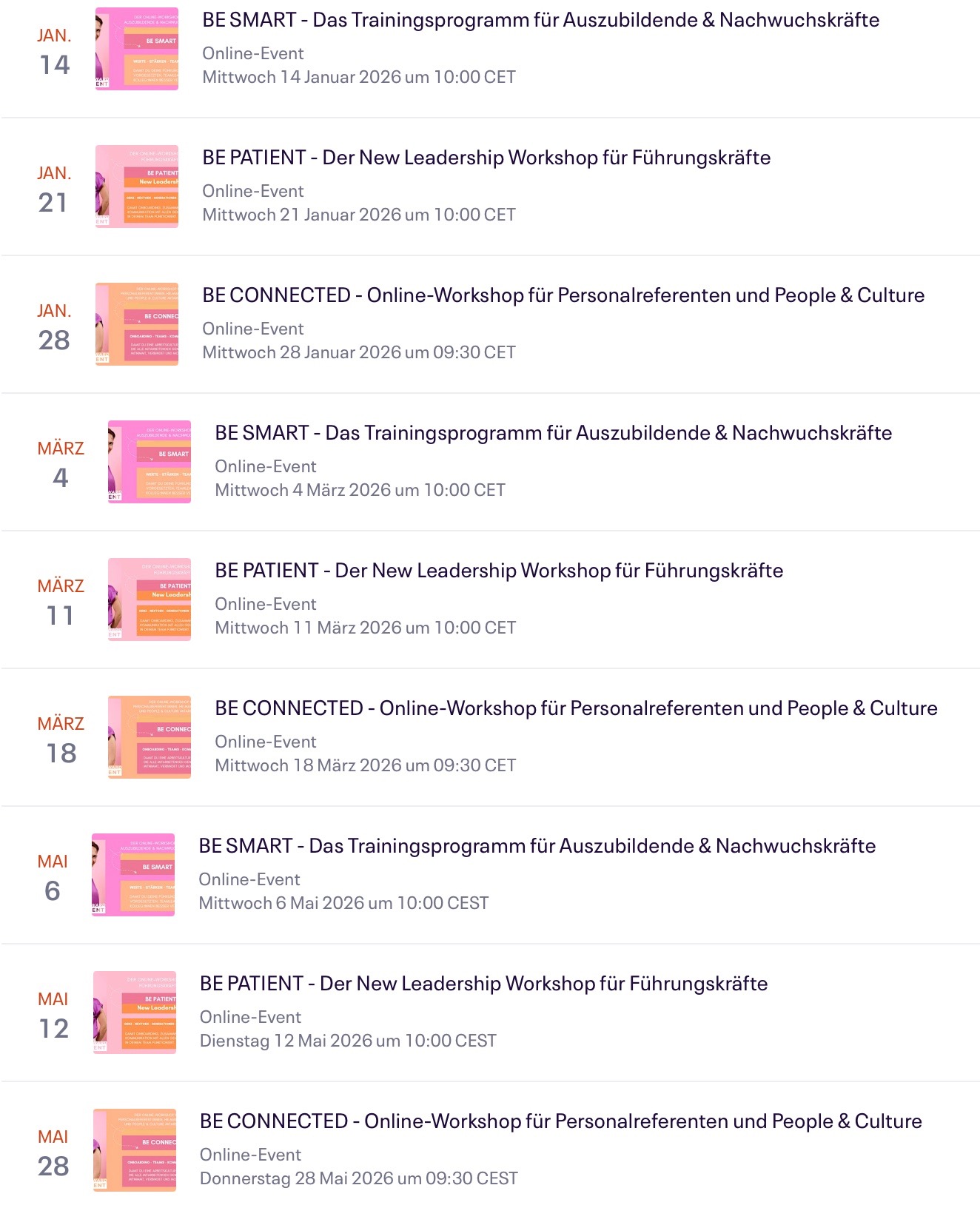Open BE PATIENT workshop on 21 Januar
This screenshot has height=1205, width=980.
[x=486, y=158]
